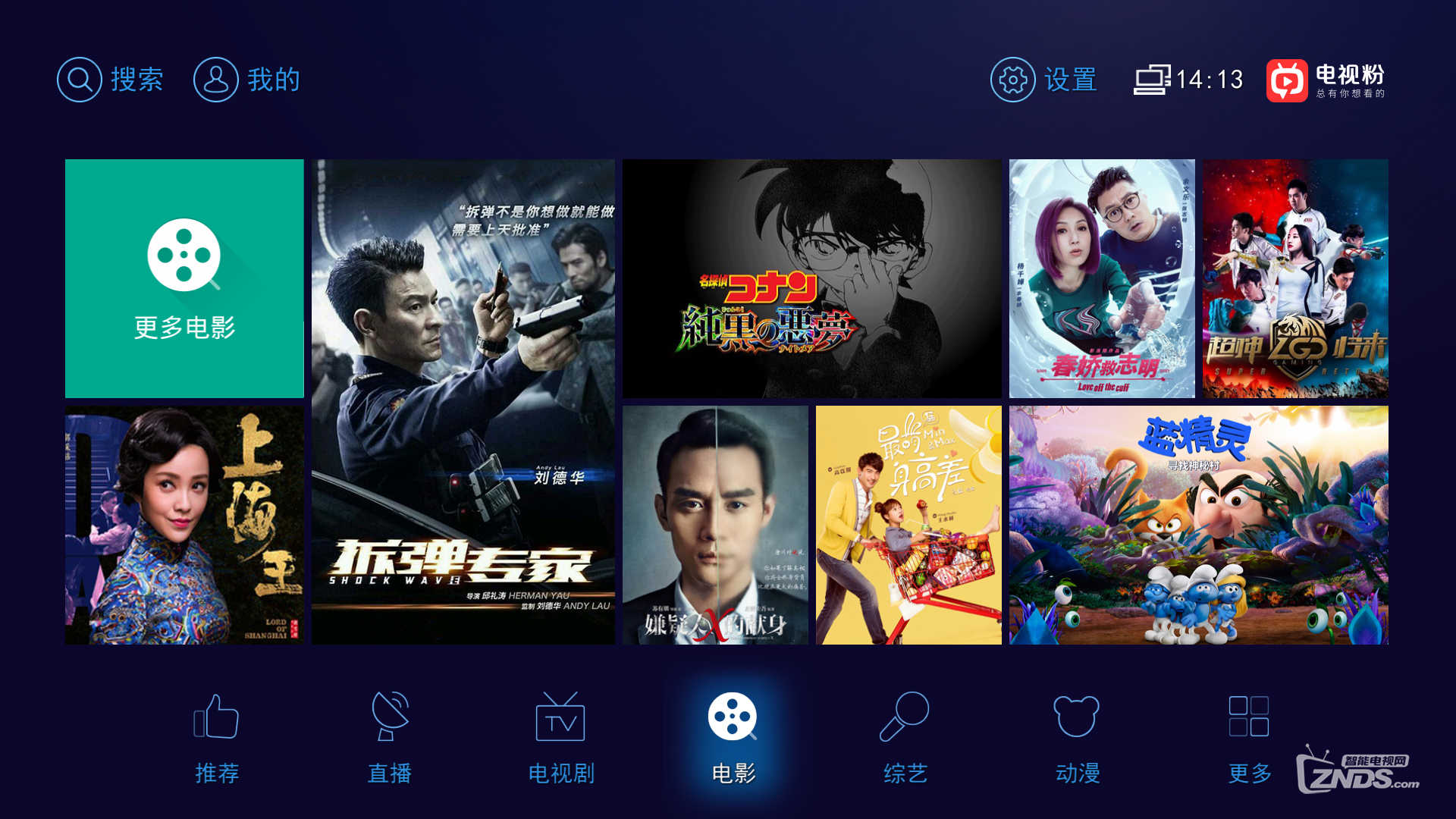Open the 春娇救志明 movie poster
Image resolution: width=1456 pixels, height=819 pixels.
point(1101,278)
